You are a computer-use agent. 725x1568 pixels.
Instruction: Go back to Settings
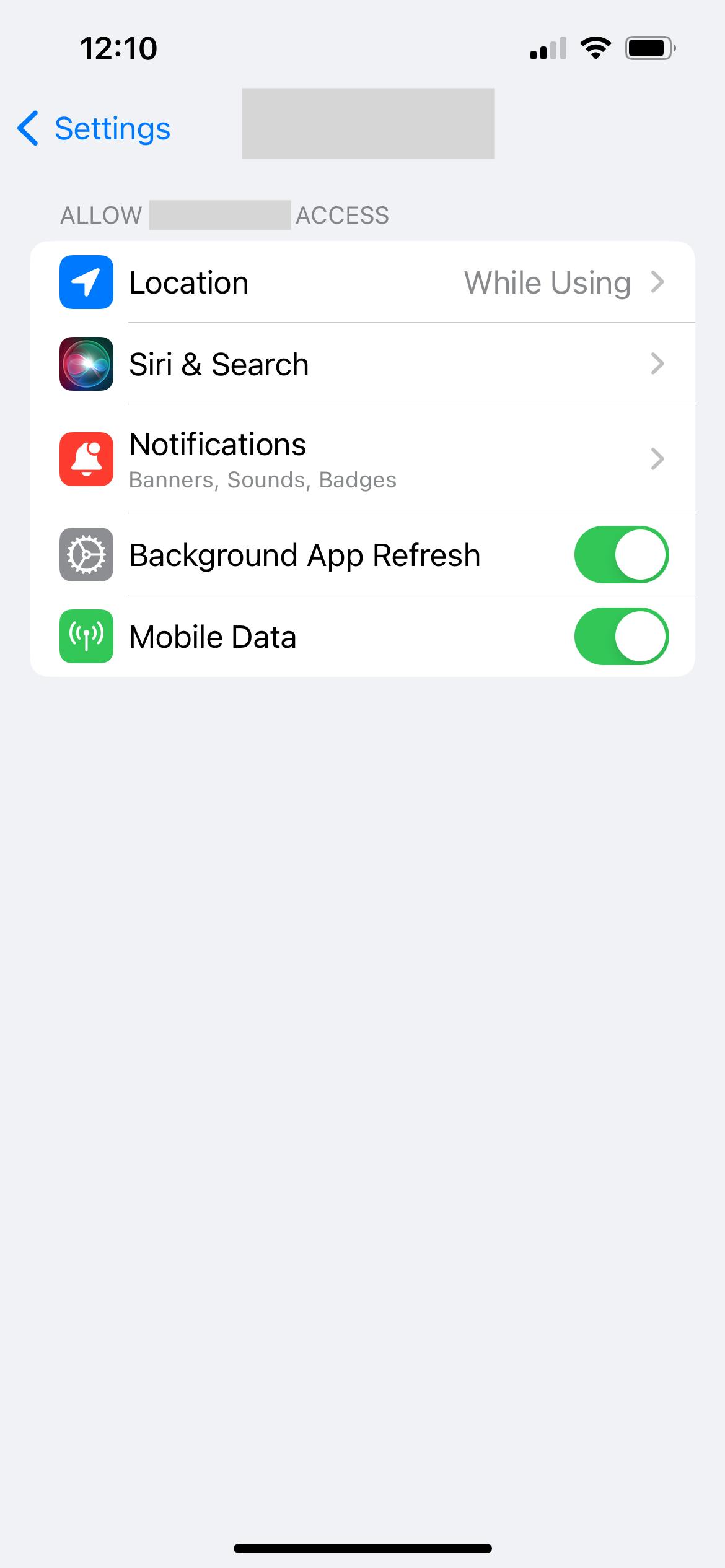(94, 129)
